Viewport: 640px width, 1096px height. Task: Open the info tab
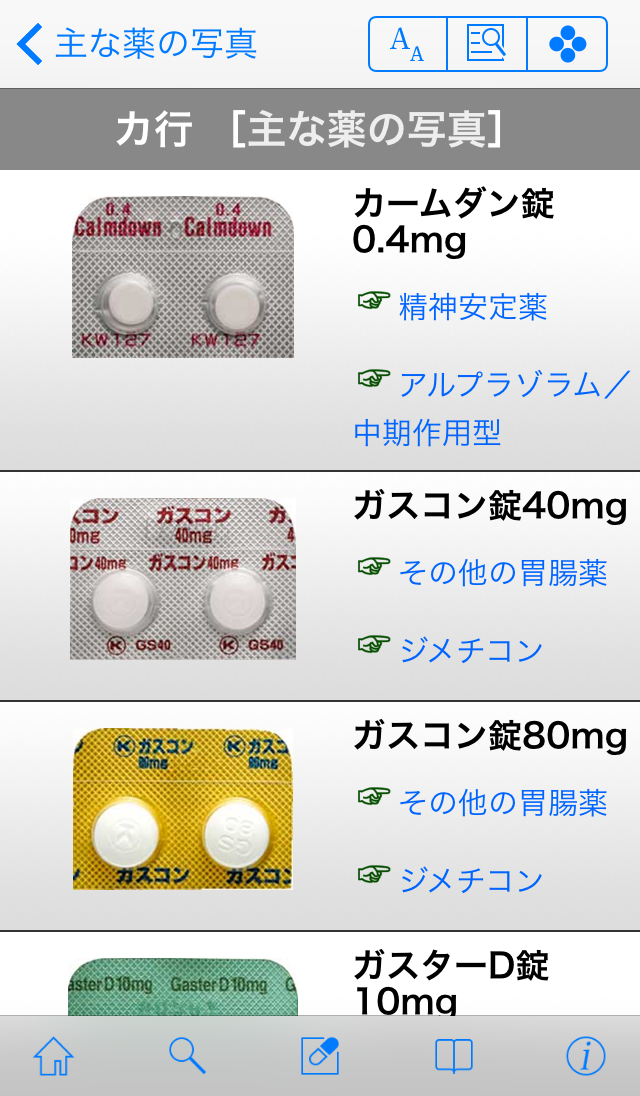(586, 1056)
